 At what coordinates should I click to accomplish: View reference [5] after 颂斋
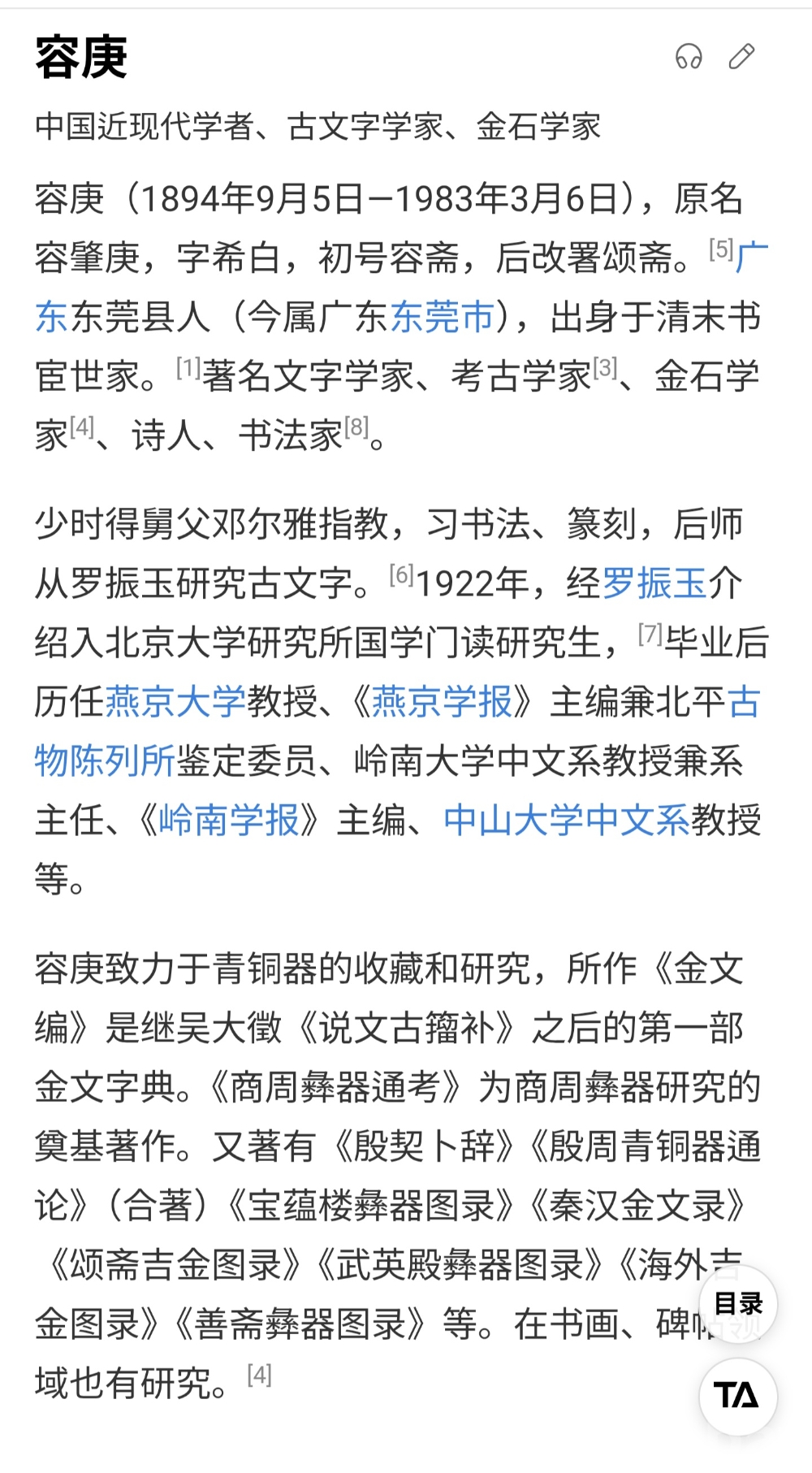(x=721, y=249)
